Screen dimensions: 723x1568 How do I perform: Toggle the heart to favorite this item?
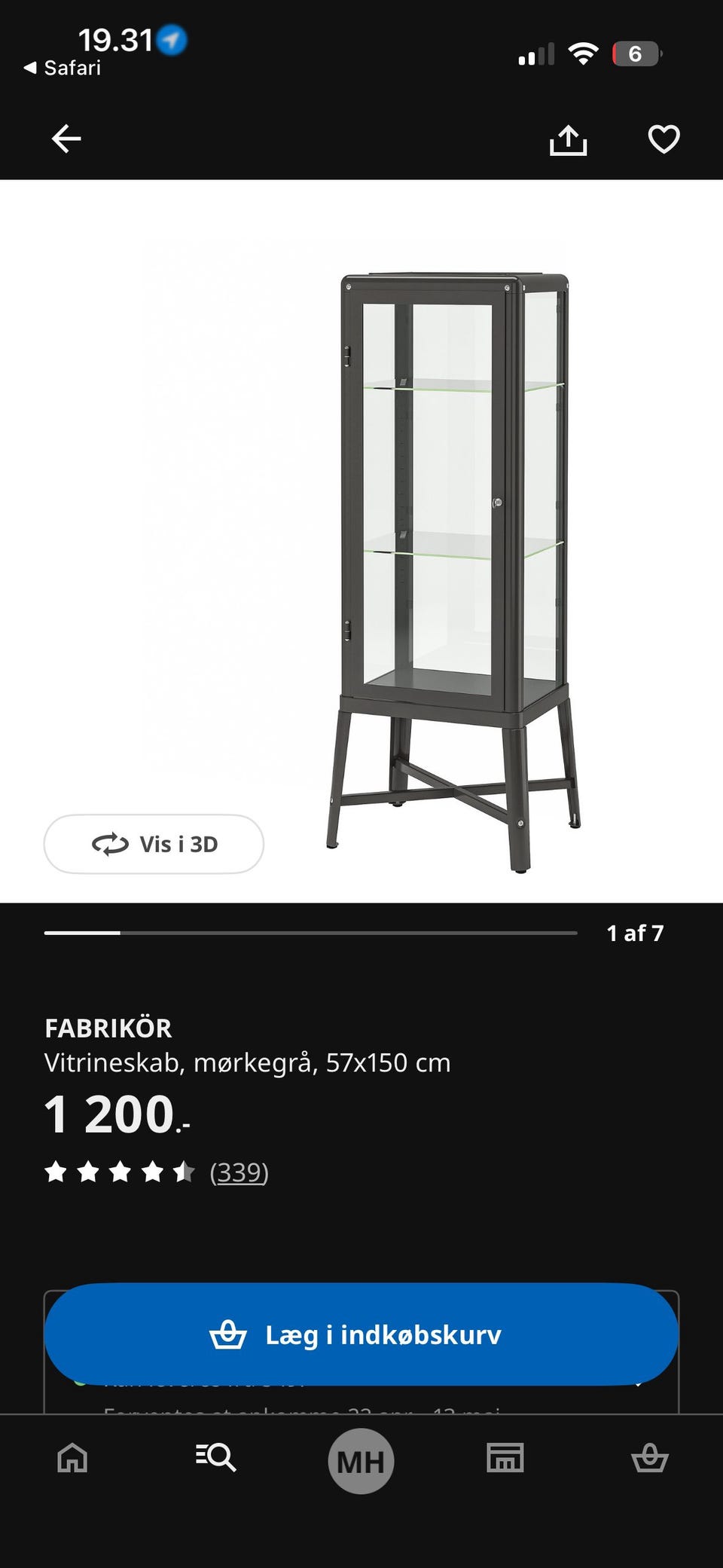[x=661, y=139]
